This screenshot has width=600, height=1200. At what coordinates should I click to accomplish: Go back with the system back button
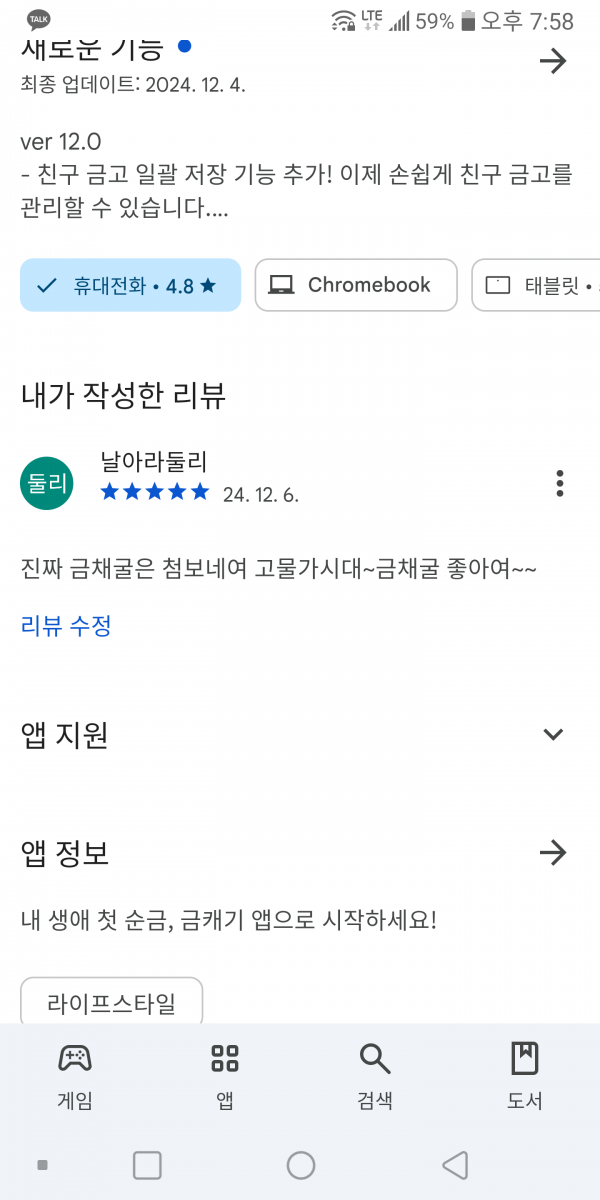click(455, 1165)
